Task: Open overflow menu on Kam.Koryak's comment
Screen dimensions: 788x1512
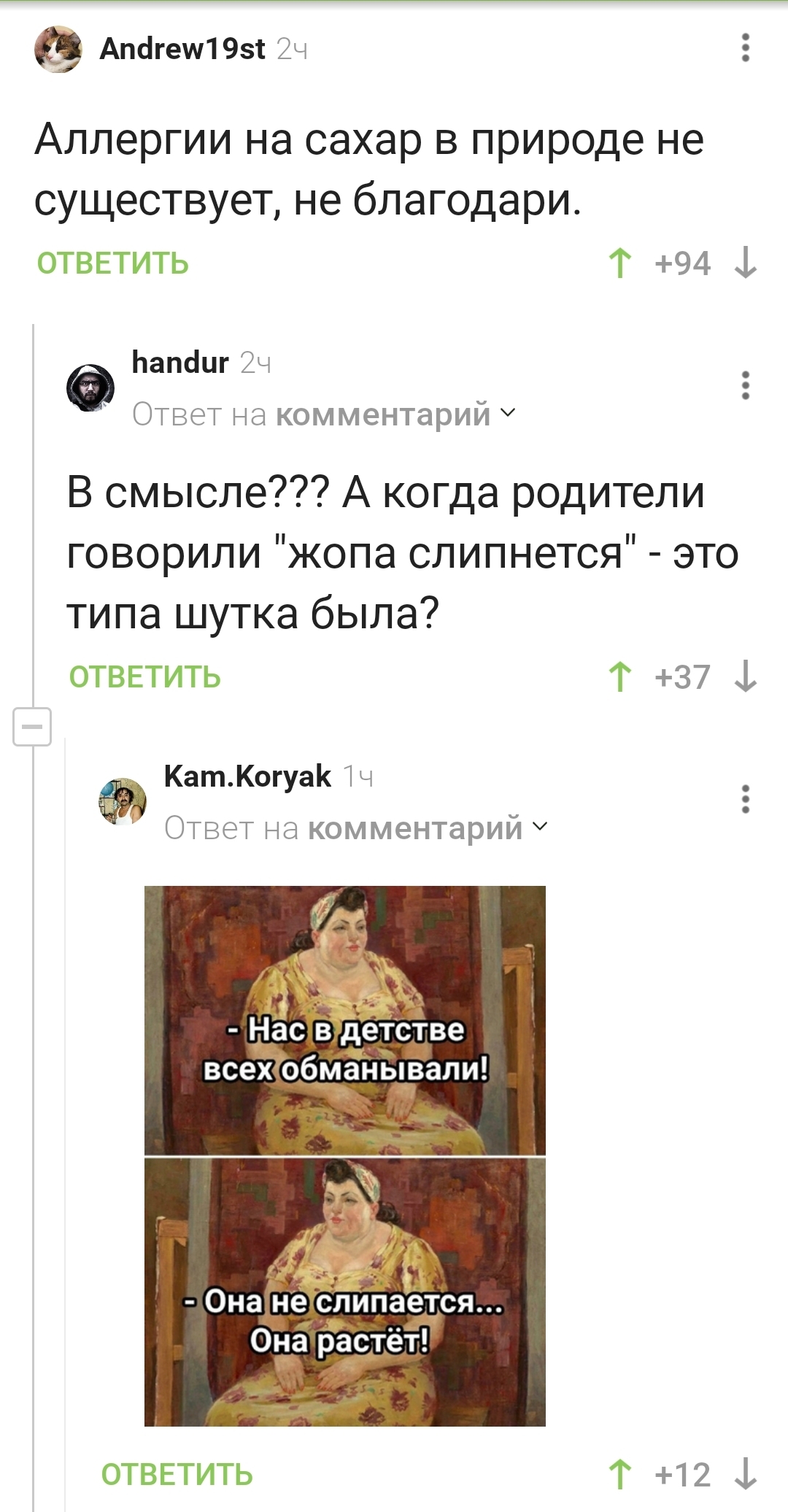Action: pos(745,799)
